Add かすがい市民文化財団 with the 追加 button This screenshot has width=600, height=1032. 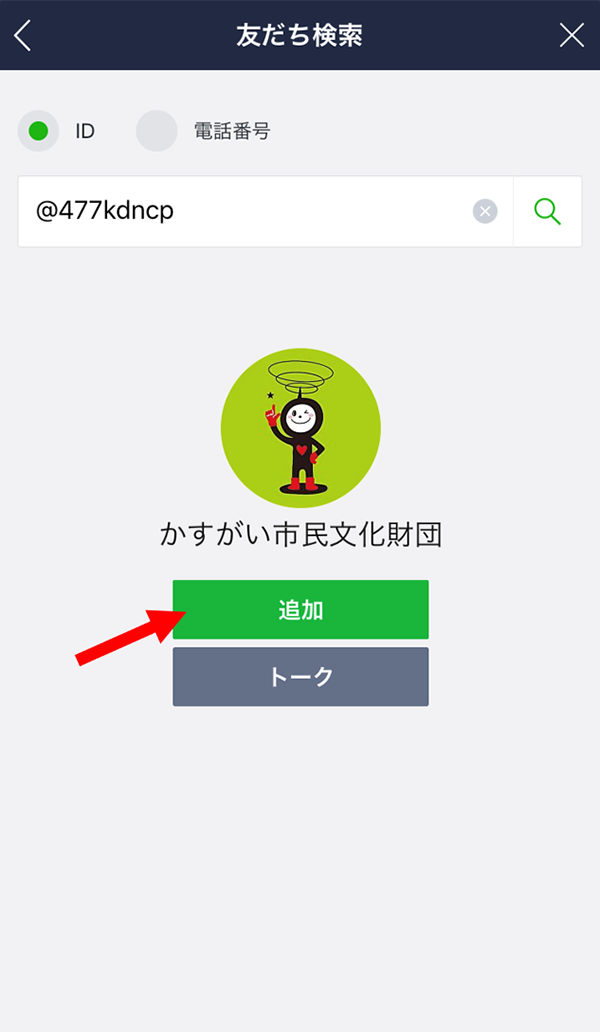point(301,609)
